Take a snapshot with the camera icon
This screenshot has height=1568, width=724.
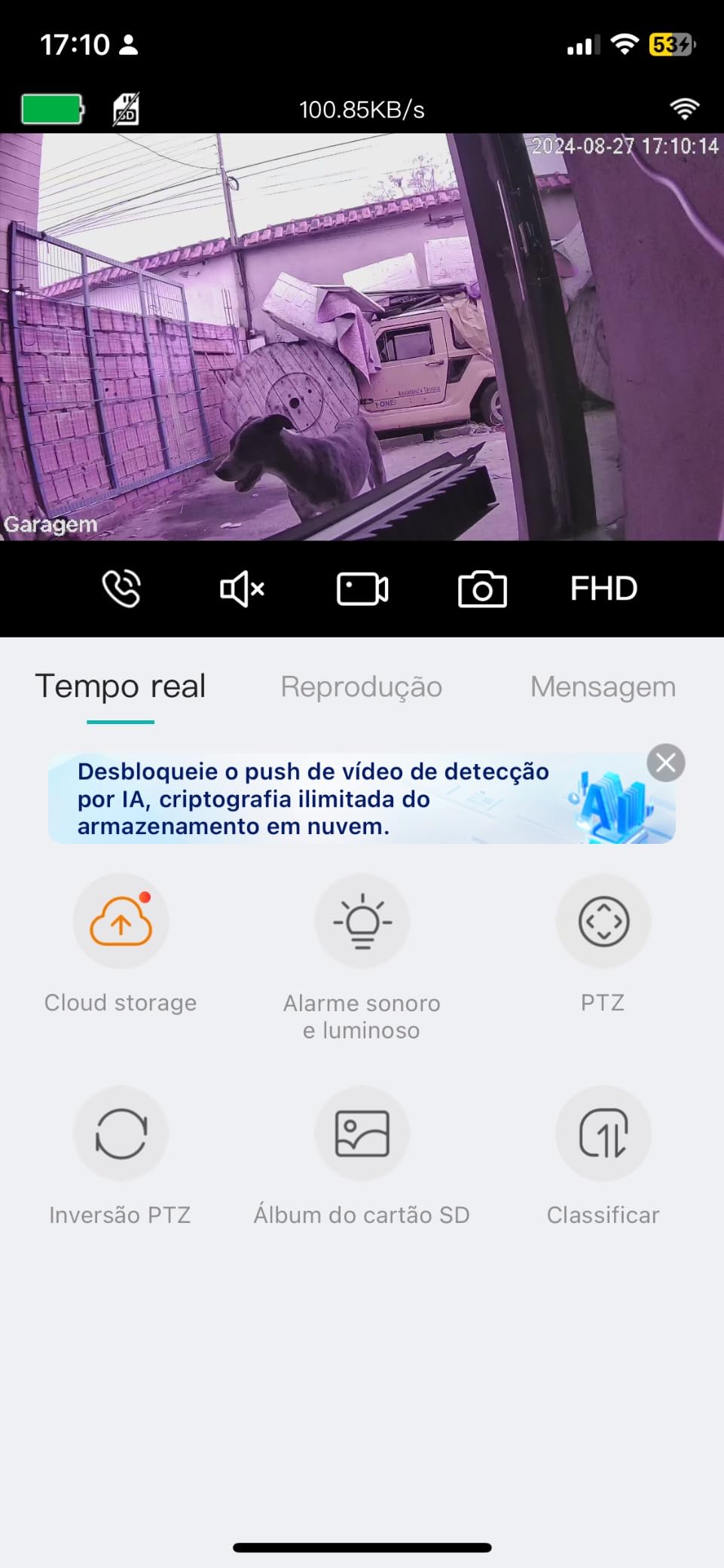click(x=483, y=588)
